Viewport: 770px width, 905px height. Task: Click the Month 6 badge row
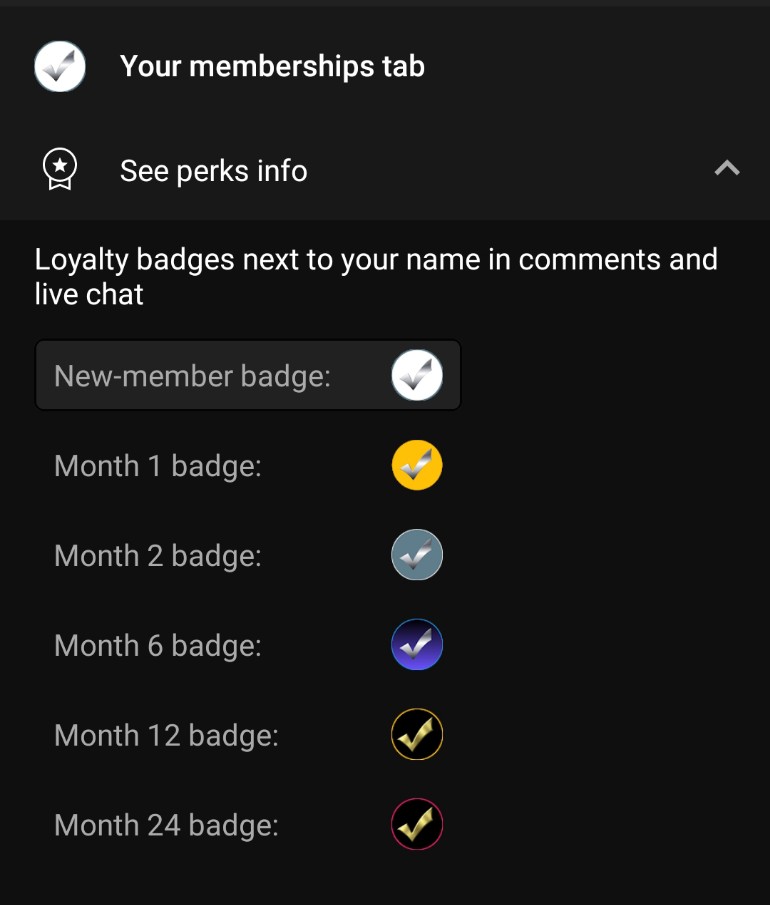click(x=240, y=645)
